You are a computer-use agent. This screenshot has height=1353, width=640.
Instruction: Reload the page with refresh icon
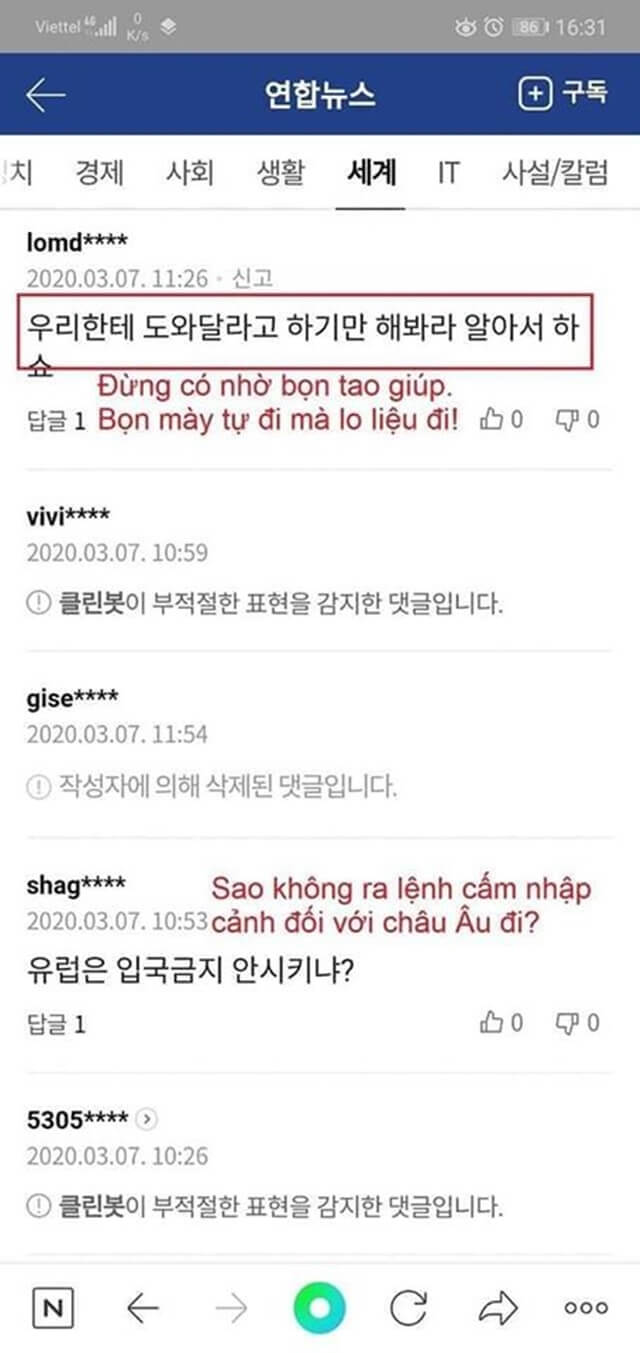(x=408, y=1307)
